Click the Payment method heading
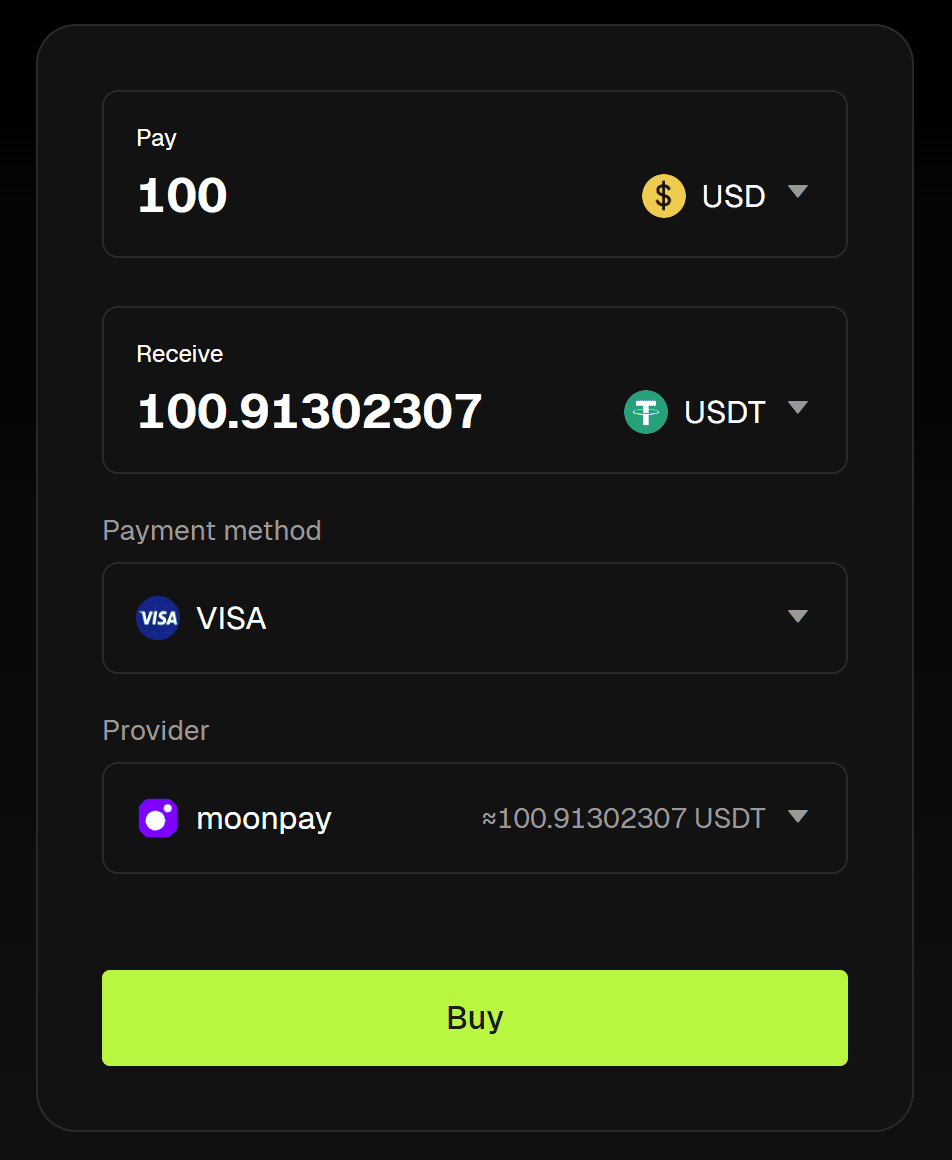The image size is (952, 1160). 212,531
